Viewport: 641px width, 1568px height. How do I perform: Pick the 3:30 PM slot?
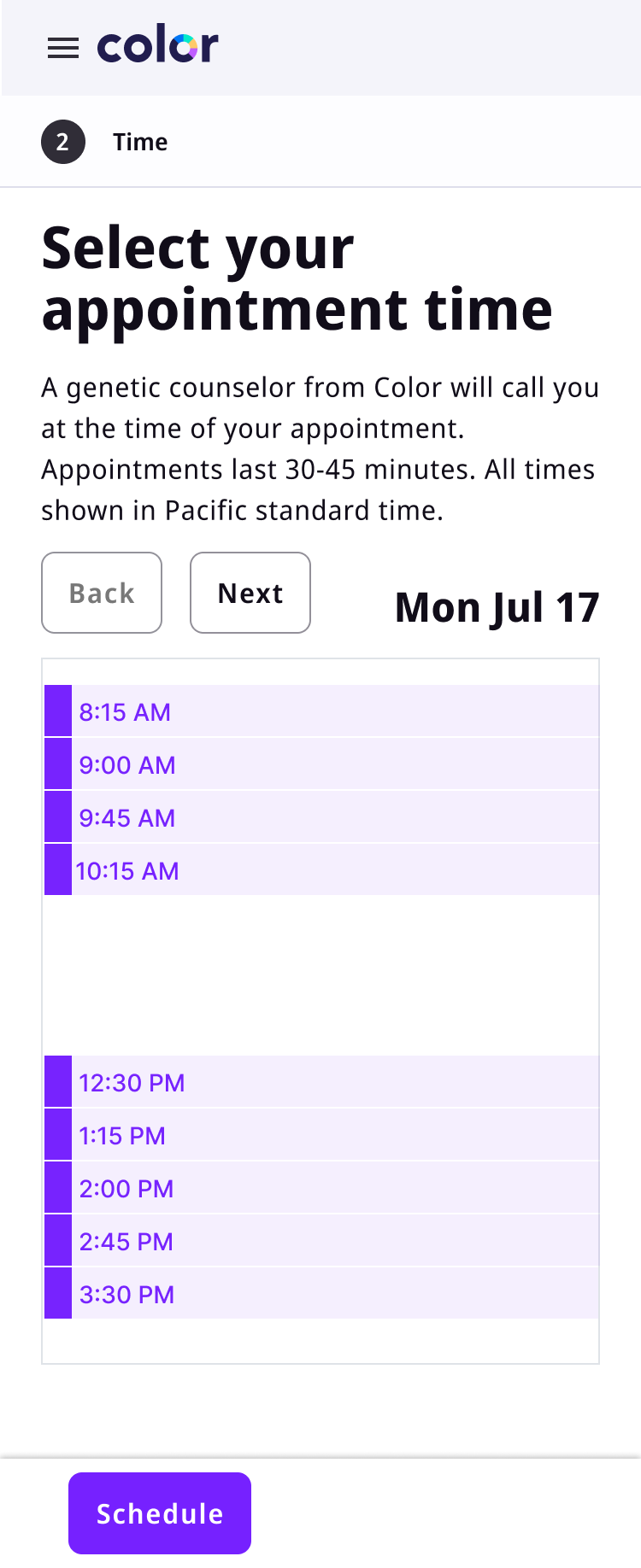tap(321, 1294)
